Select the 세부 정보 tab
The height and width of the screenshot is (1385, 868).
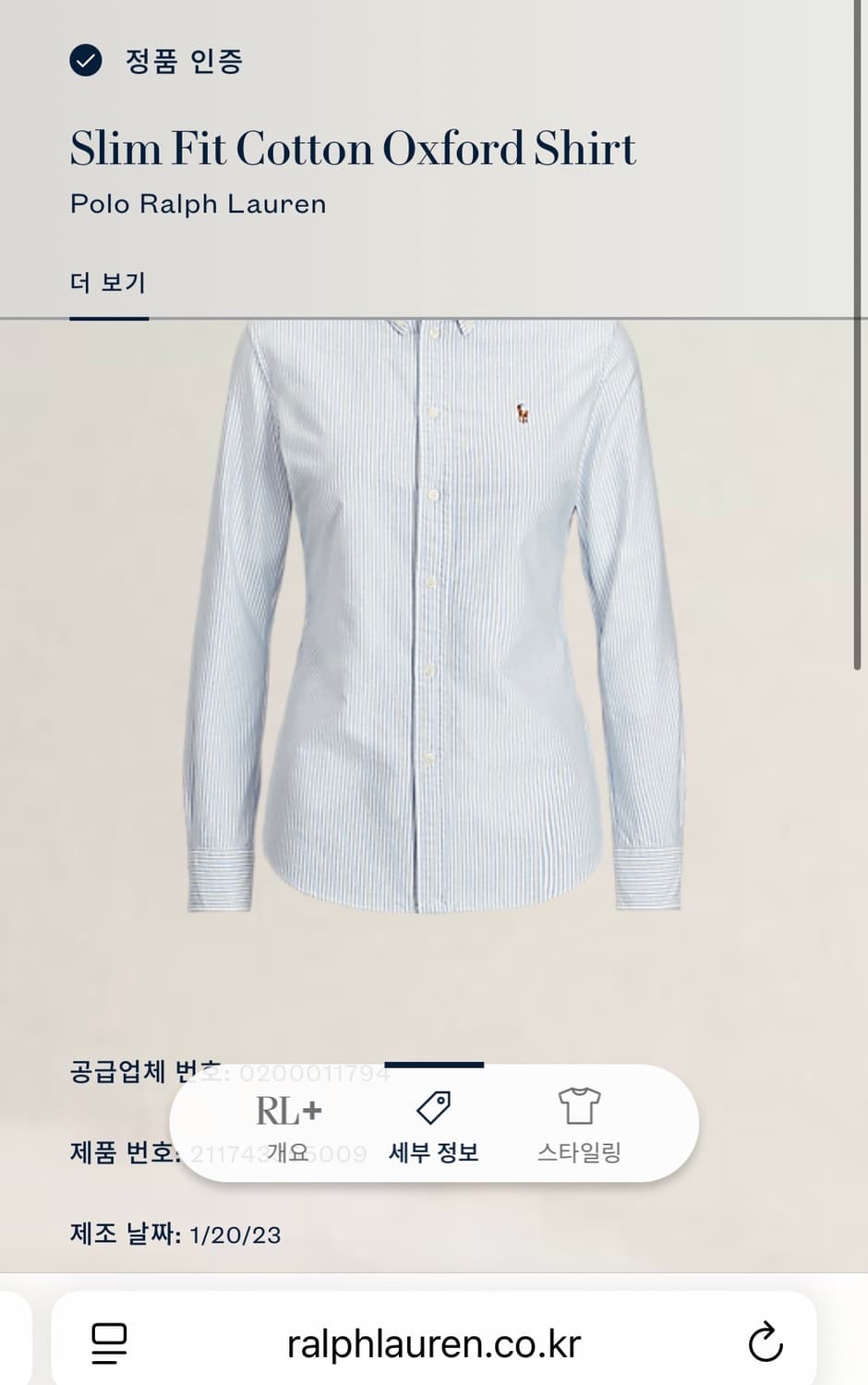pos(433,1125)
